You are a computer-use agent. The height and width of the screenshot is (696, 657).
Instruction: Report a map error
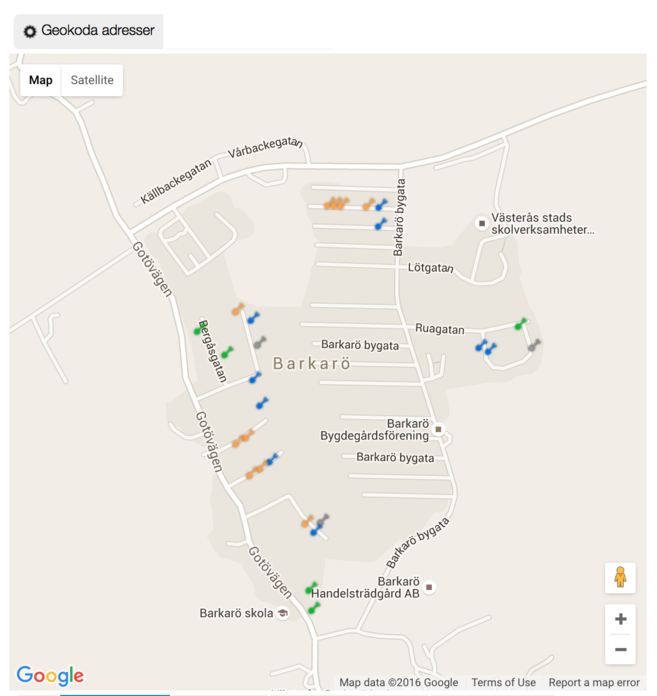coord(594,683)
